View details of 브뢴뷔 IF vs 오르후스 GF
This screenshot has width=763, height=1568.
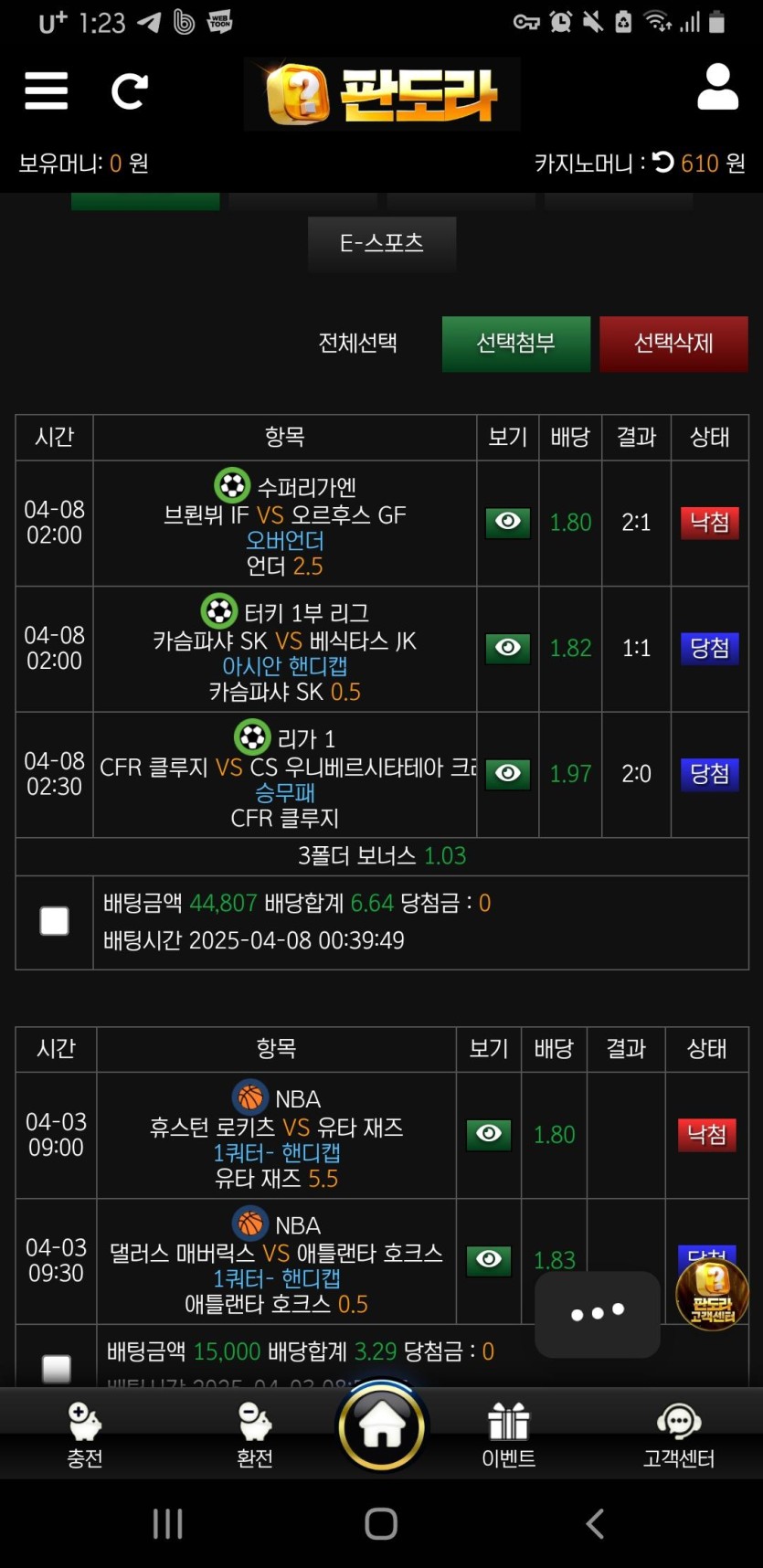pyautogui.click(x=508, y=522)
